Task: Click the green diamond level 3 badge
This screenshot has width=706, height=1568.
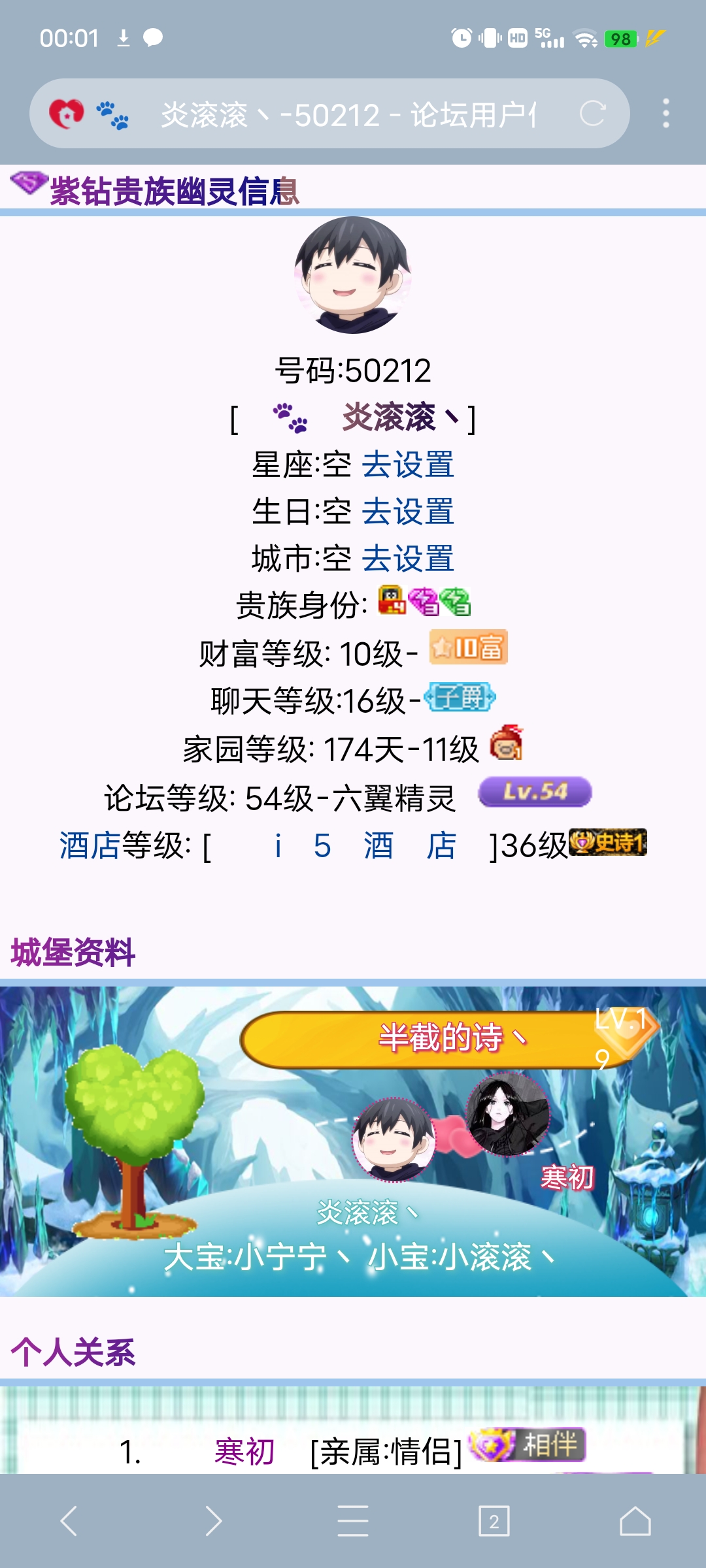Action: [x=454, y=602]
